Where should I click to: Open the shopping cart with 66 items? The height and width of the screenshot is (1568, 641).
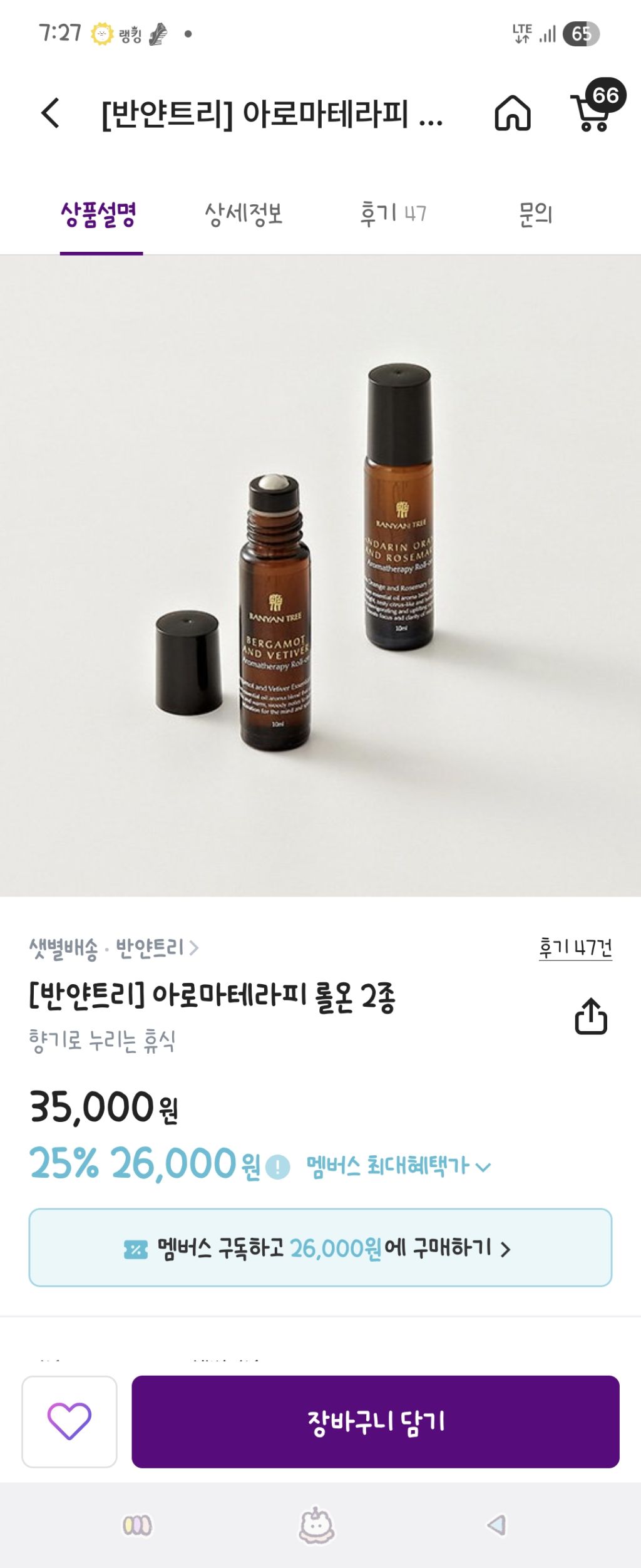[592, 112]
